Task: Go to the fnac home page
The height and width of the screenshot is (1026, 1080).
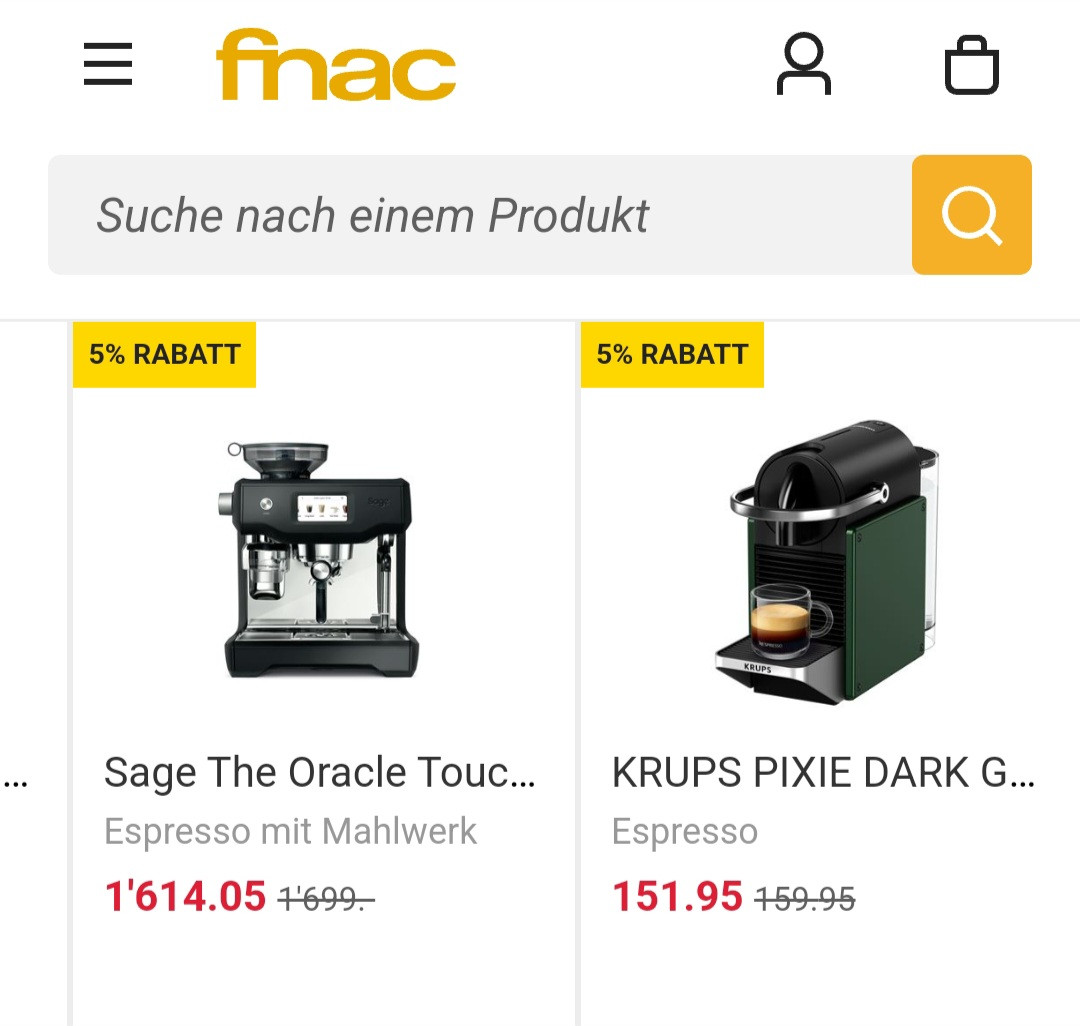Action: tap(336, 65)
